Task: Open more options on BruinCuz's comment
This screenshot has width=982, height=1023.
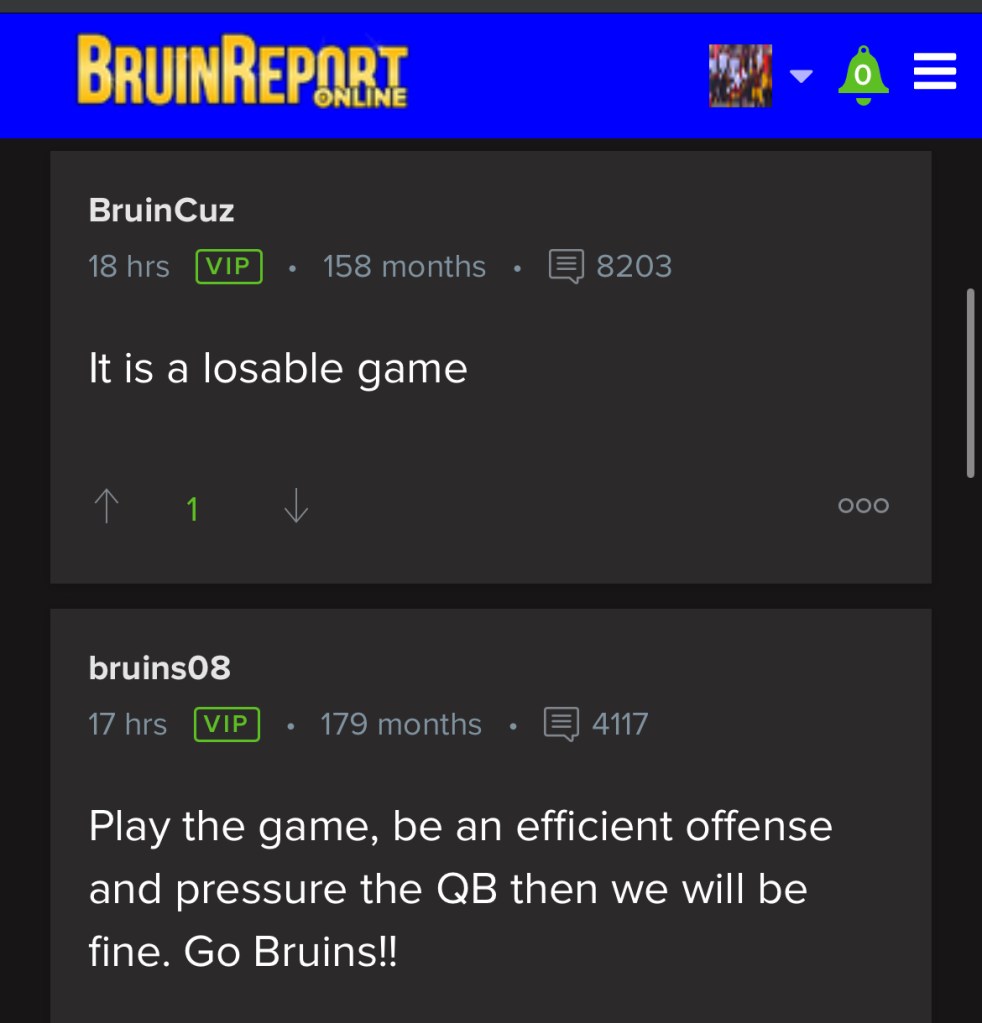Action: (x=863, y=506)
